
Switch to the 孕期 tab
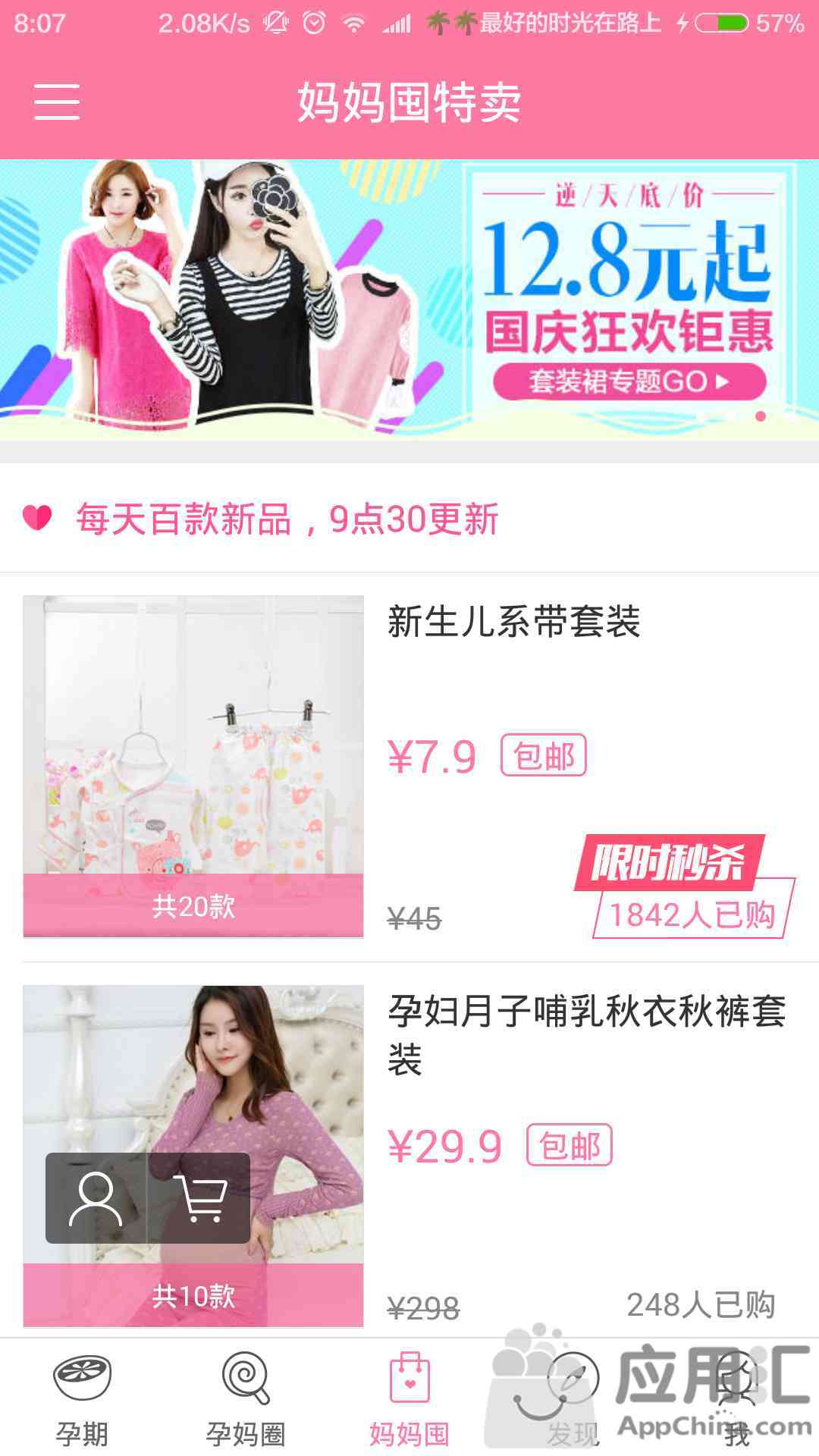[82, 1399]
